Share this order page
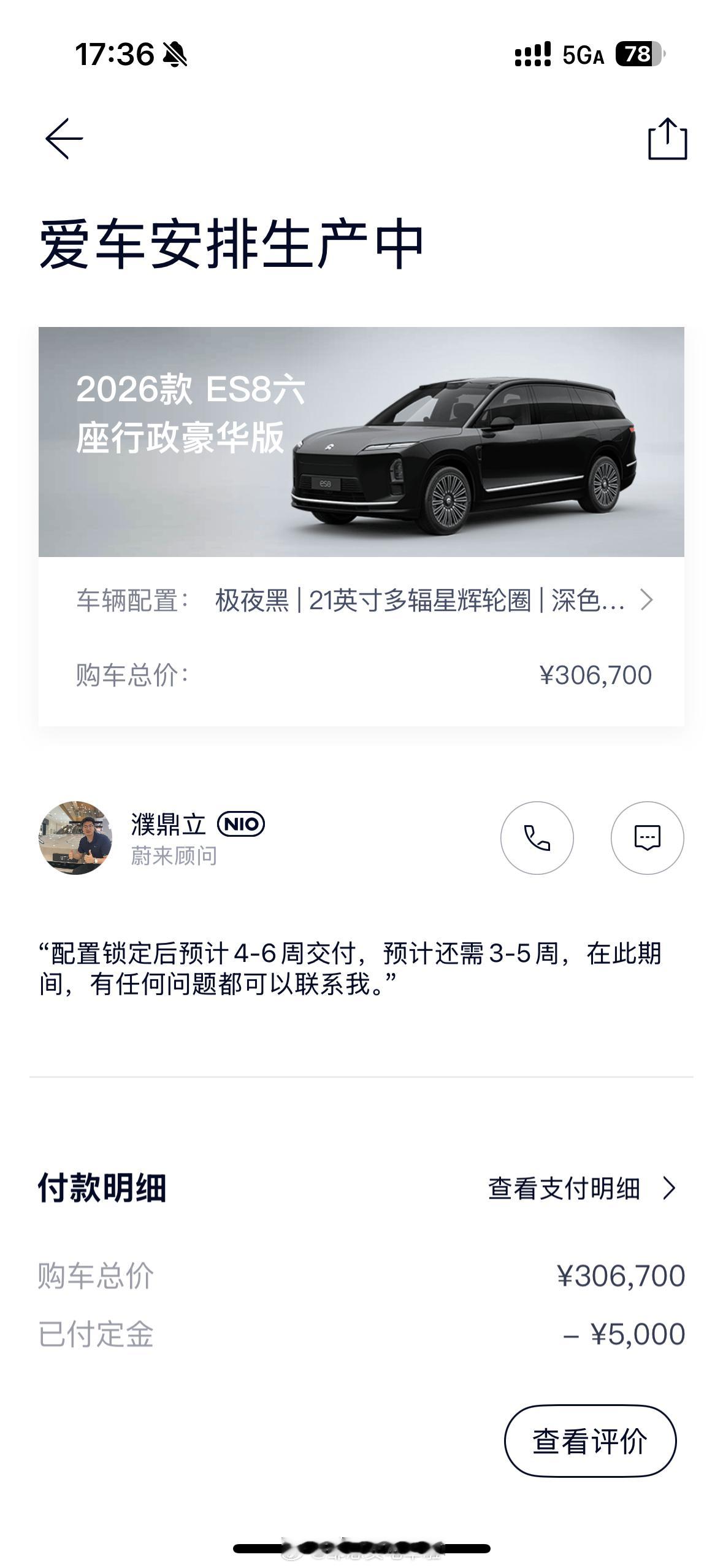The image size is (723, 1568). click(667, 139)
